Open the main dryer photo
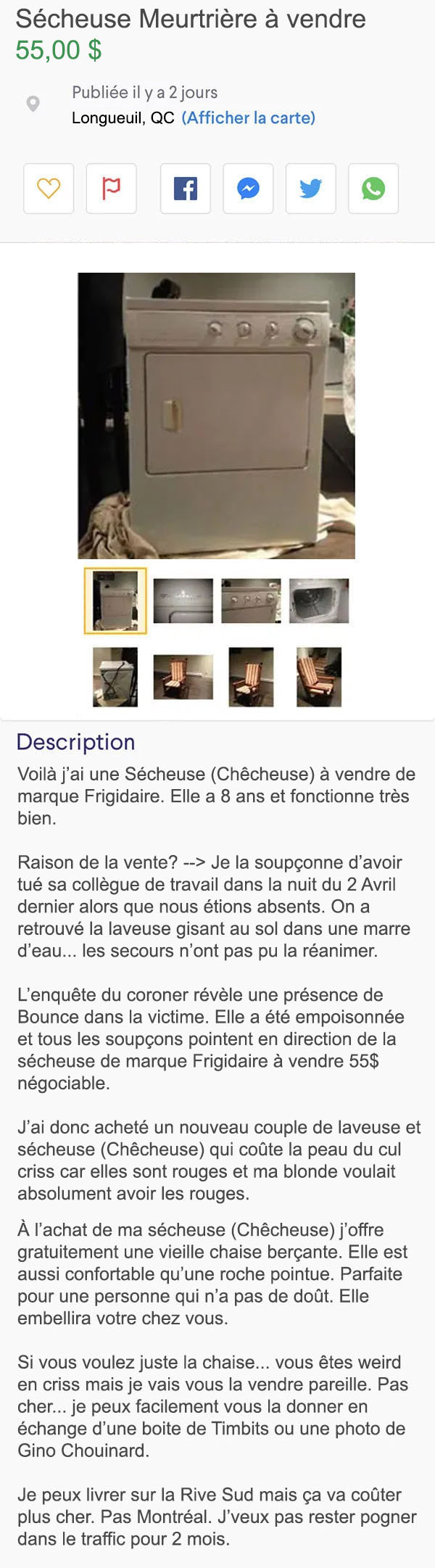 (217, 416)
